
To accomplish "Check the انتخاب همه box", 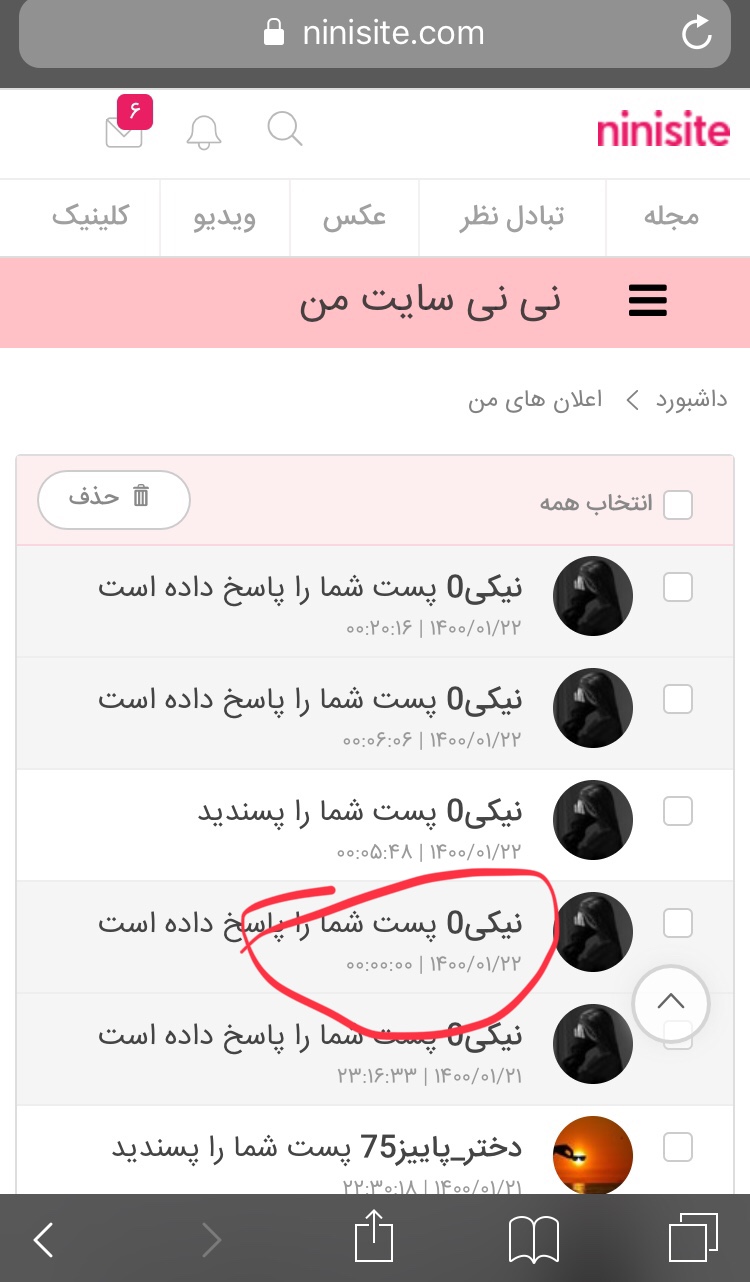I will click(678, 505).
